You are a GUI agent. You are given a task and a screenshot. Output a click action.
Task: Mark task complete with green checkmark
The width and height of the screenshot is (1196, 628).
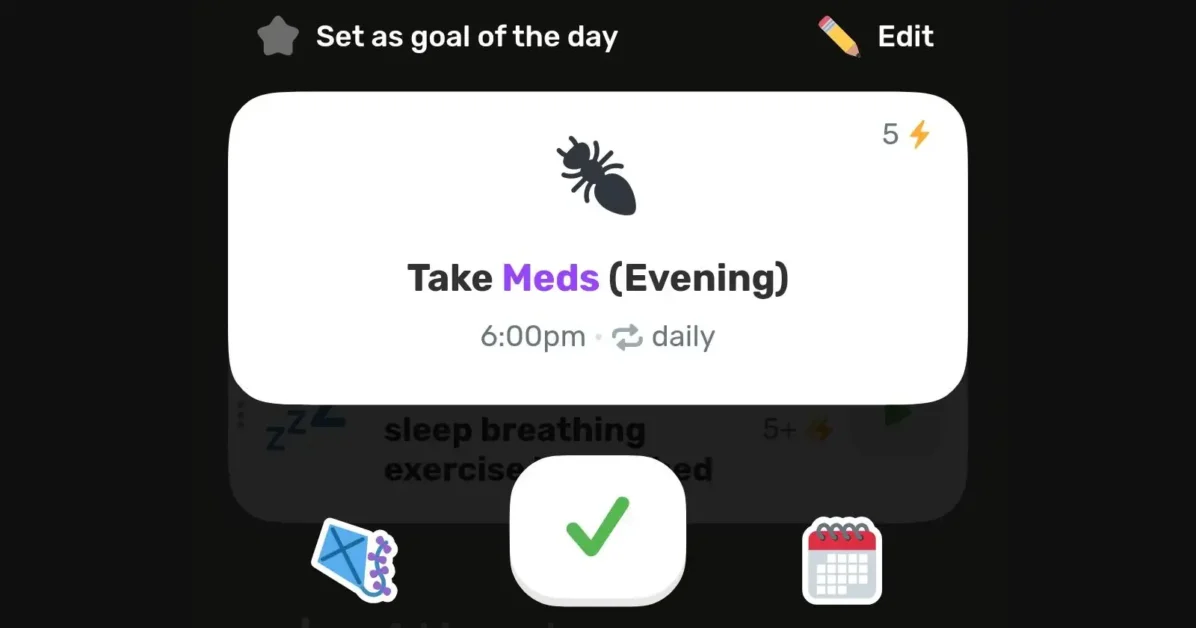tap(597, 527)
